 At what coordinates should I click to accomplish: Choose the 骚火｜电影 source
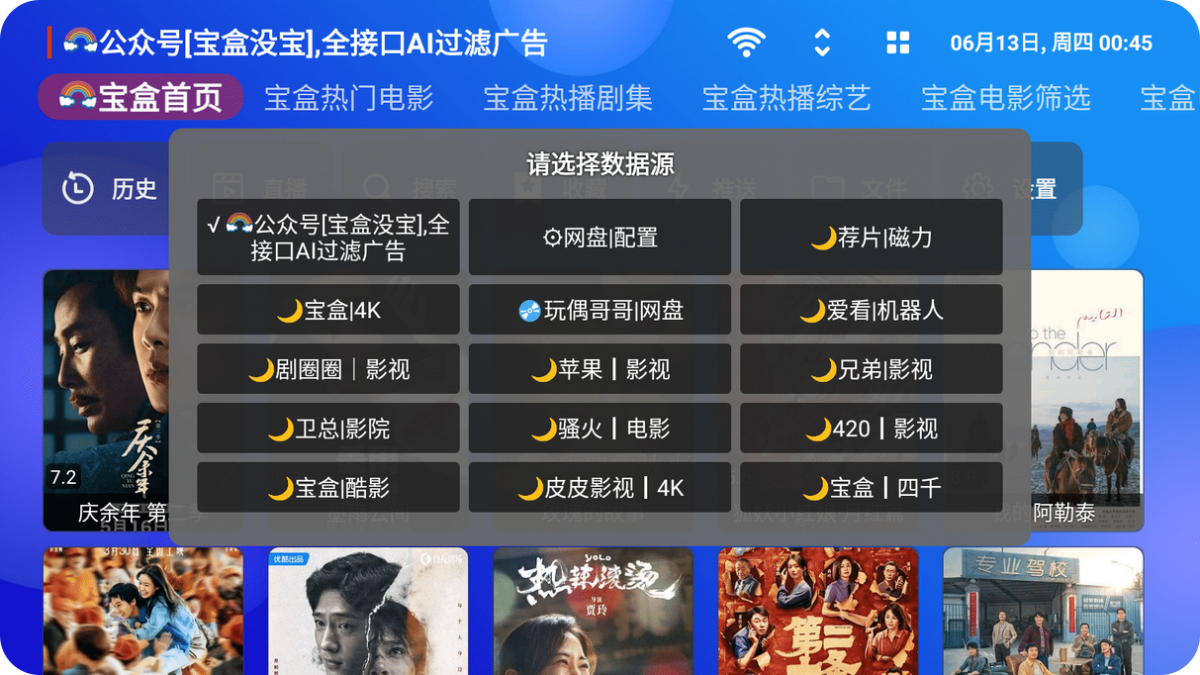click(x=599, y=428)
